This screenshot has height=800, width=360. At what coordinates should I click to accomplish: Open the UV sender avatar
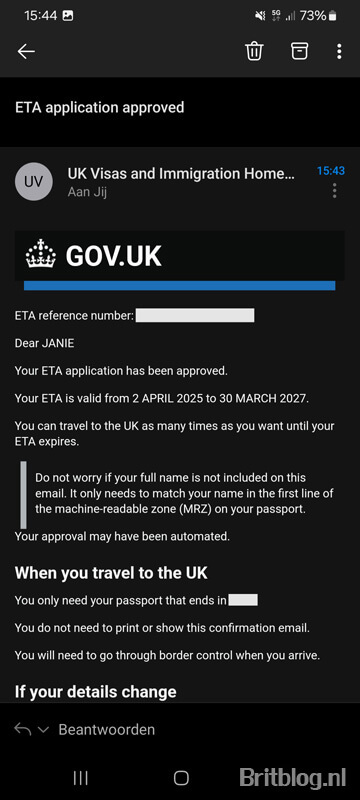tap(34, 182)
